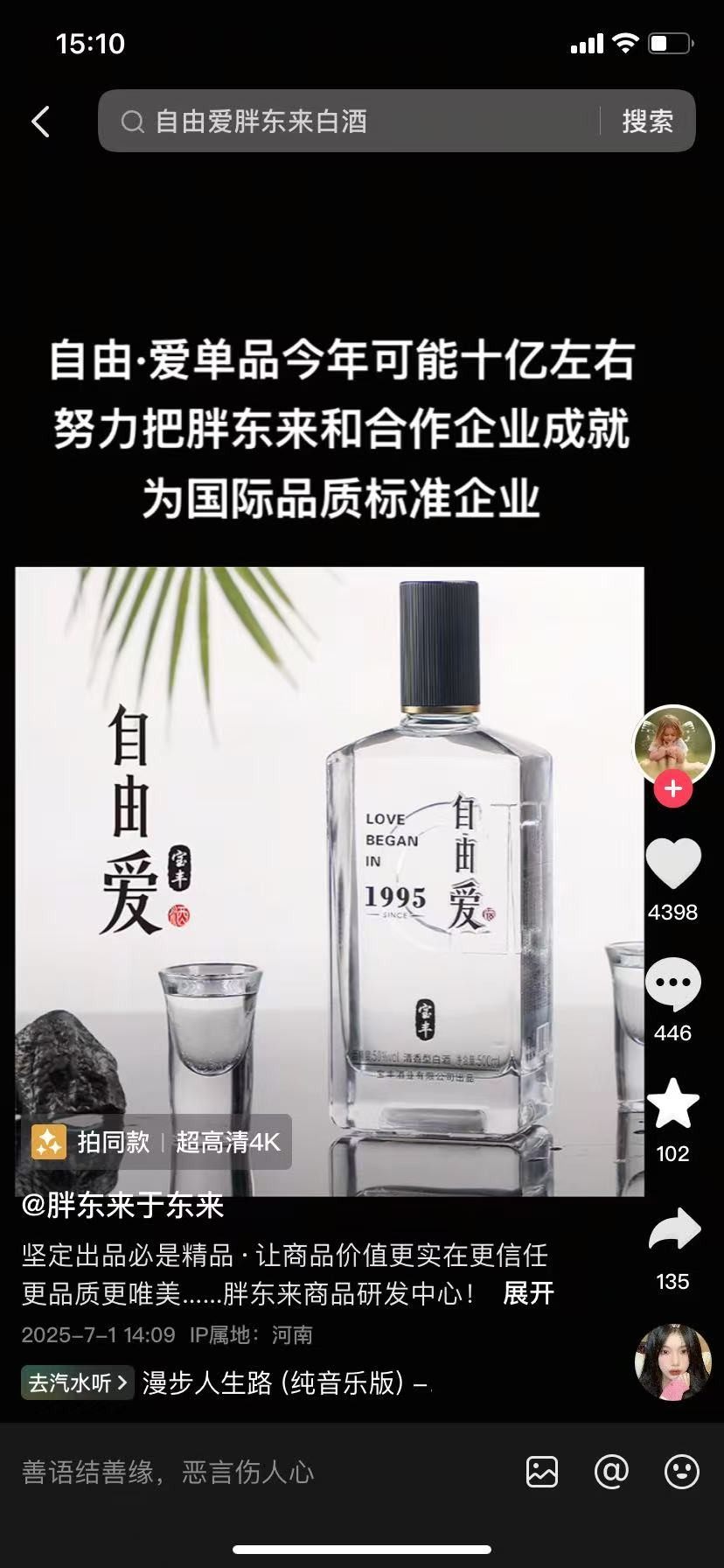Open the comments bubble
The height and width of the screenshot is (1568, 724).
(672, 983)
